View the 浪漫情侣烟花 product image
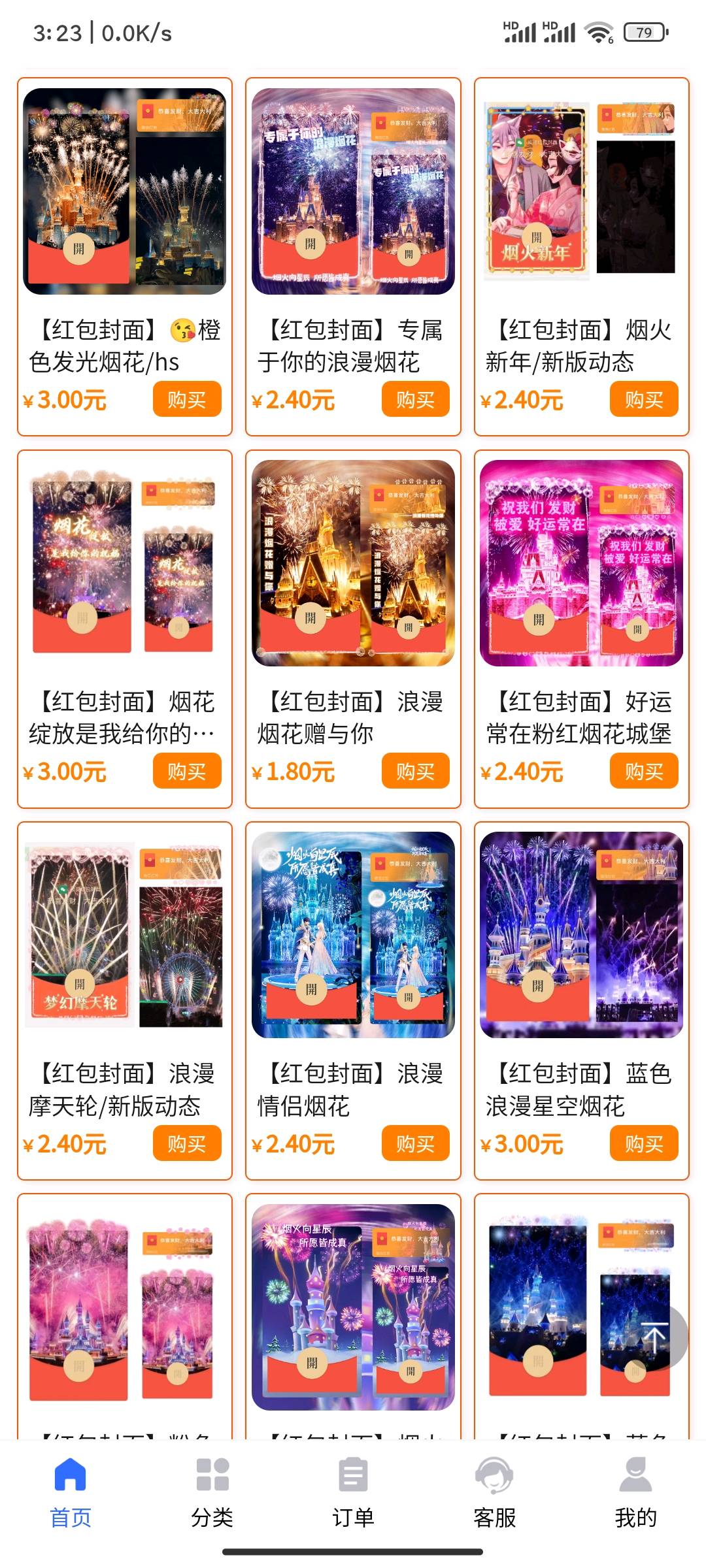The image size is (706, 1568). pos(353,935)
